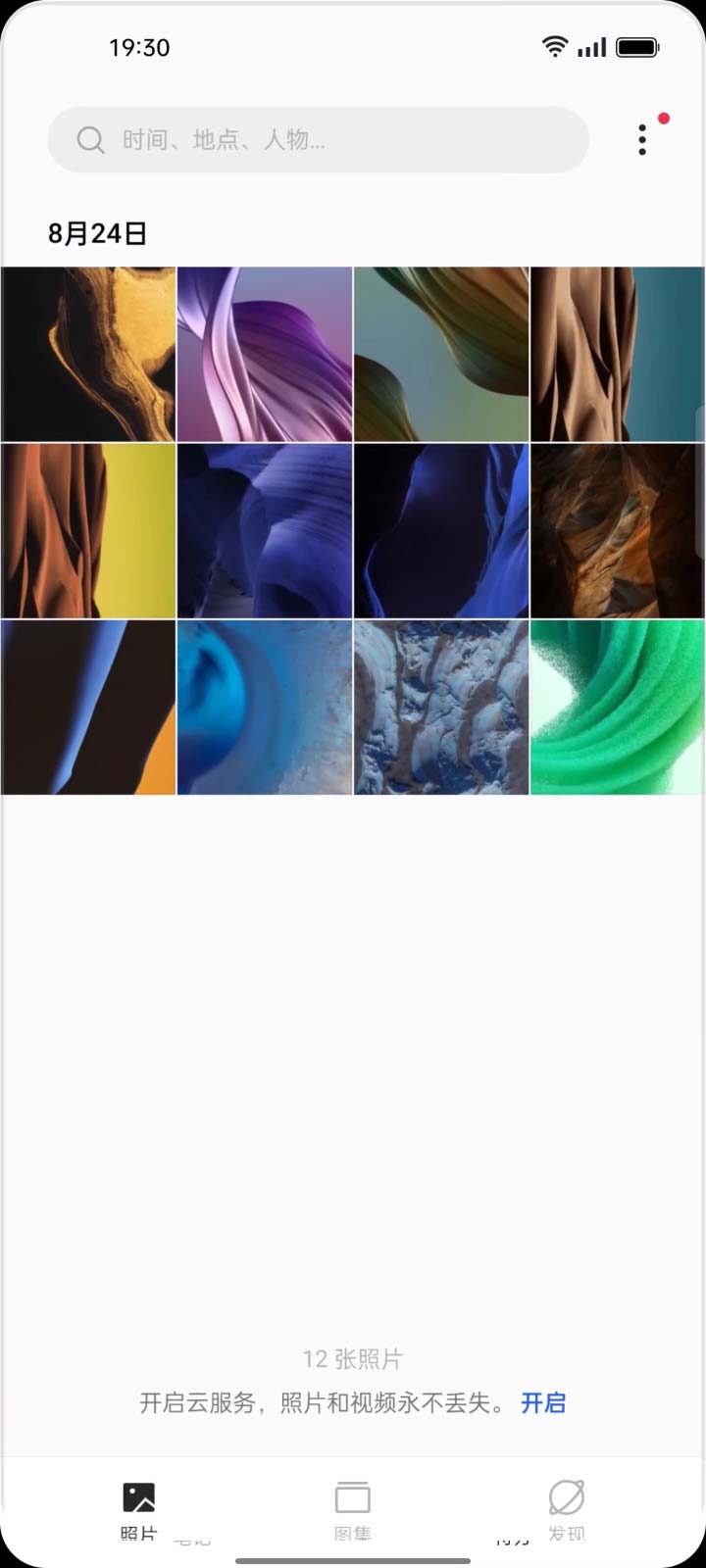
Task: Select the orange folds on yellow photo
Action: point(88,531)
